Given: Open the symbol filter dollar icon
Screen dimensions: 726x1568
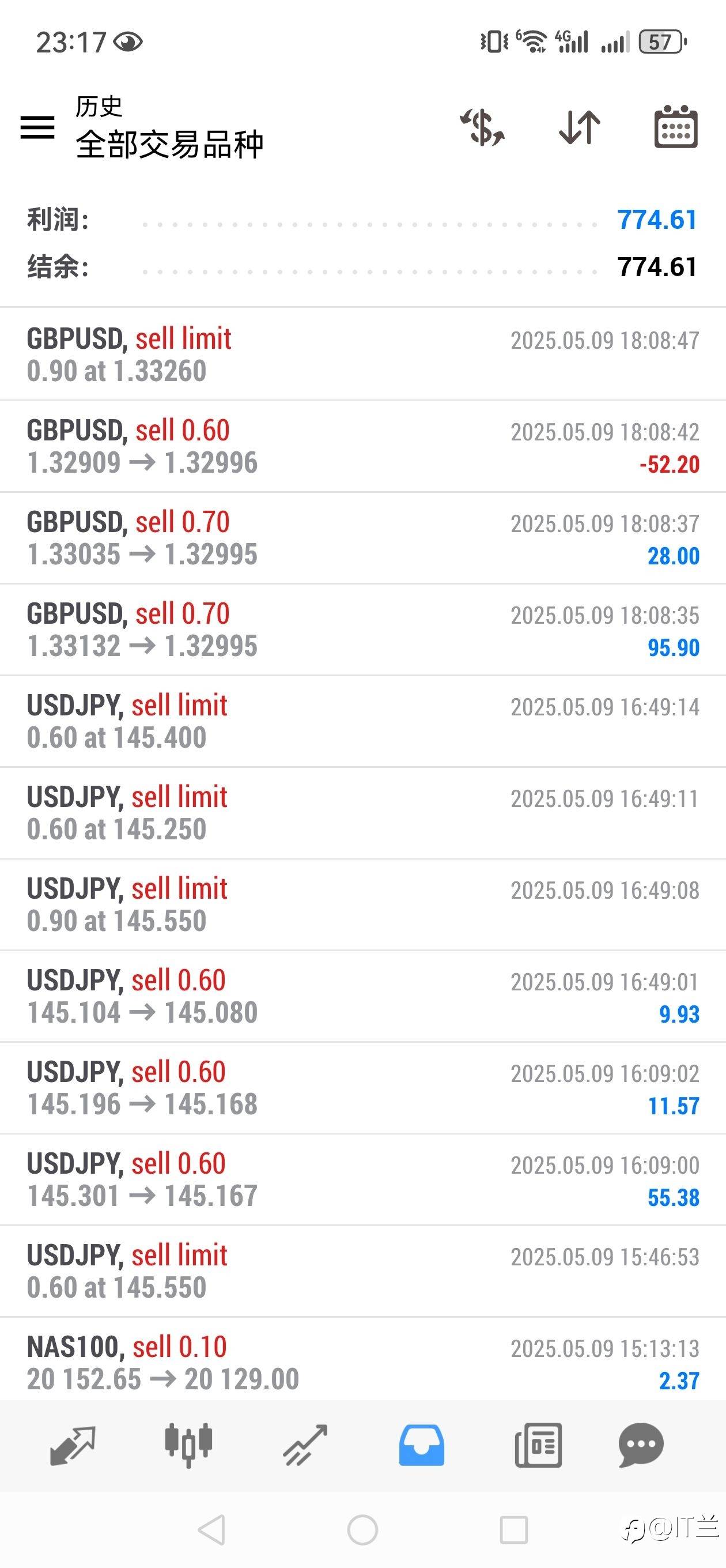Looking at the screenshot, I should click(x=482, y=127).
